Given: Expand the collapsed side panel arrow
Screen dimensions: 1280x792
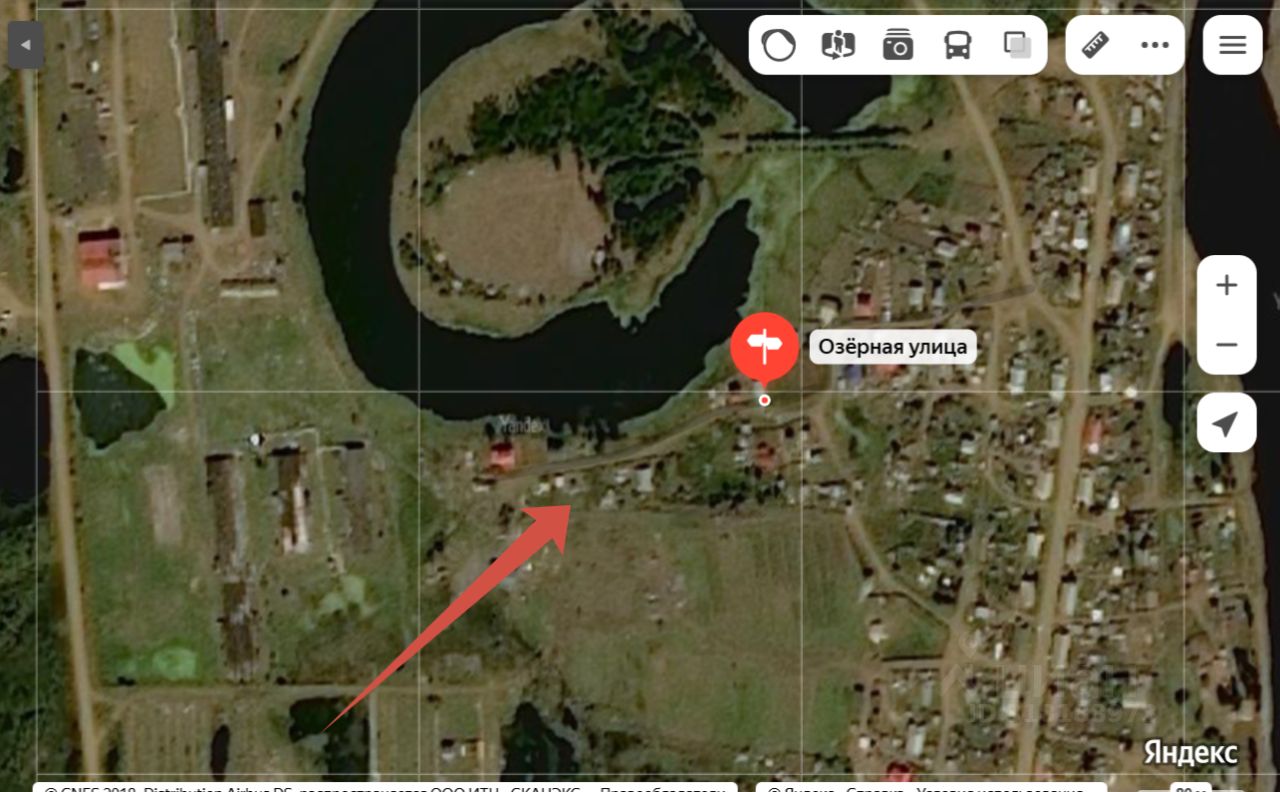Looking at the screenshot, I should click(25, 45).
